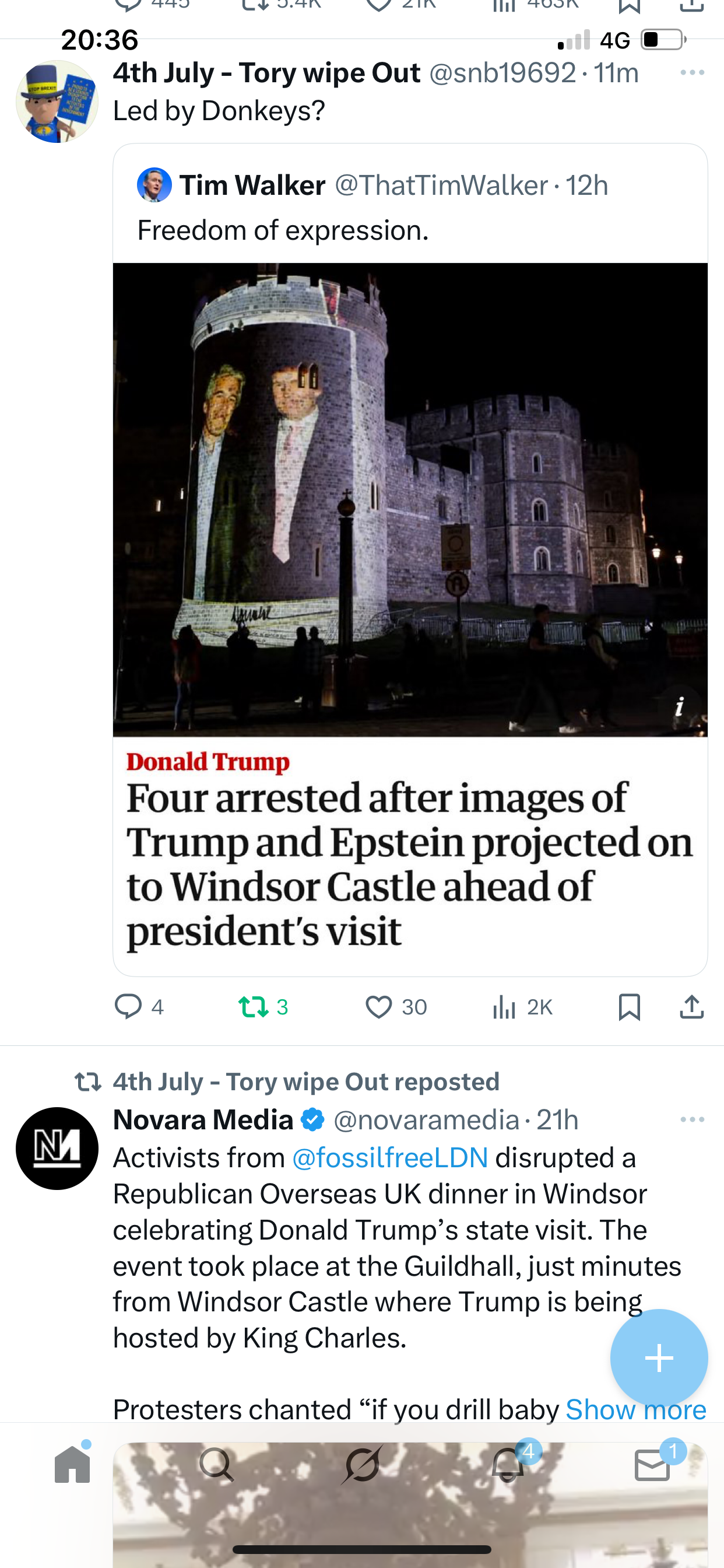
Task: Switch to the Search tab
Action: (217, 1465)
